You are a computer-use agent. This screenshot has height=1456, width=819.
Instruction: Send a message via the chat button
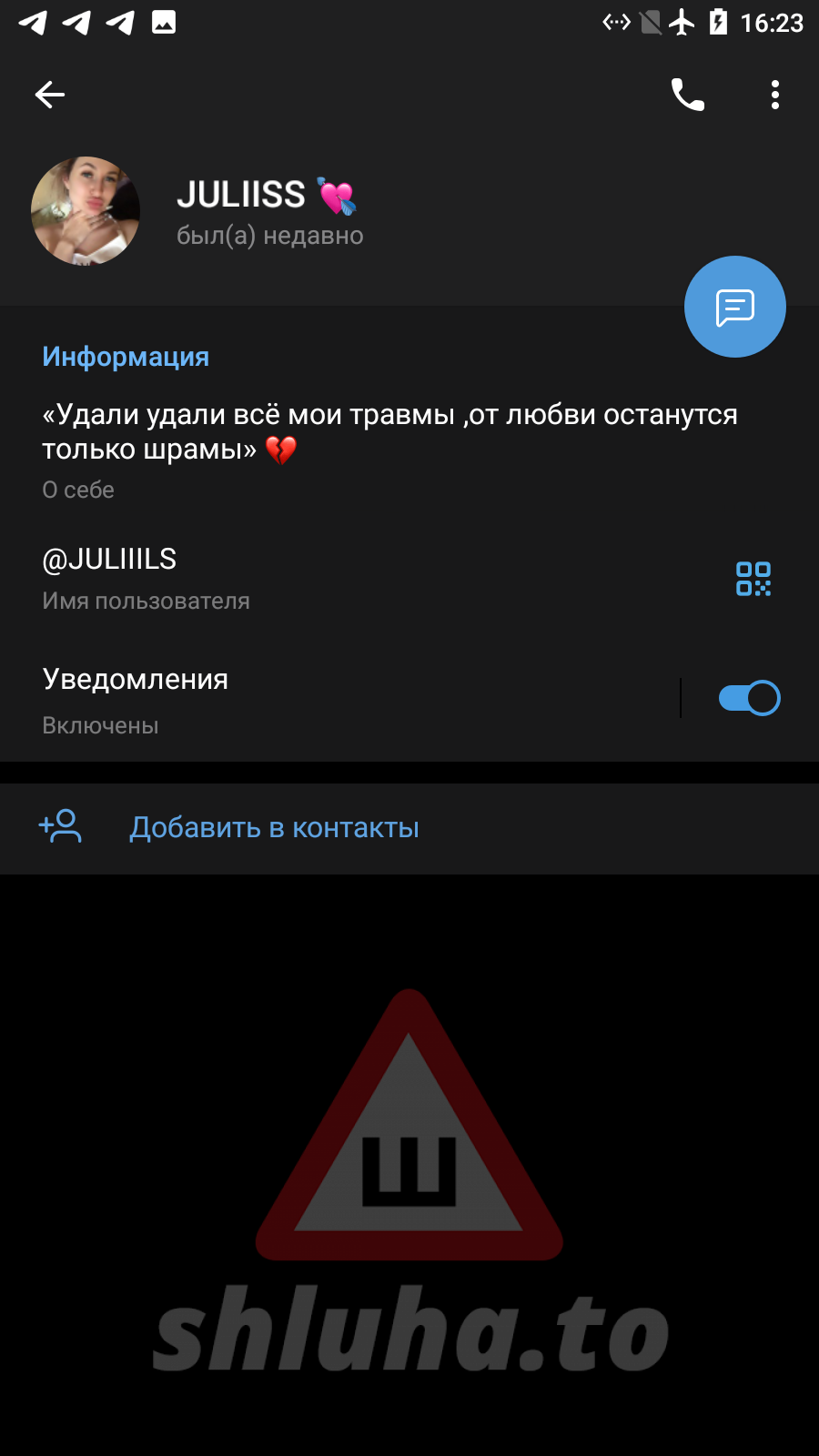(x=734, y=308)
